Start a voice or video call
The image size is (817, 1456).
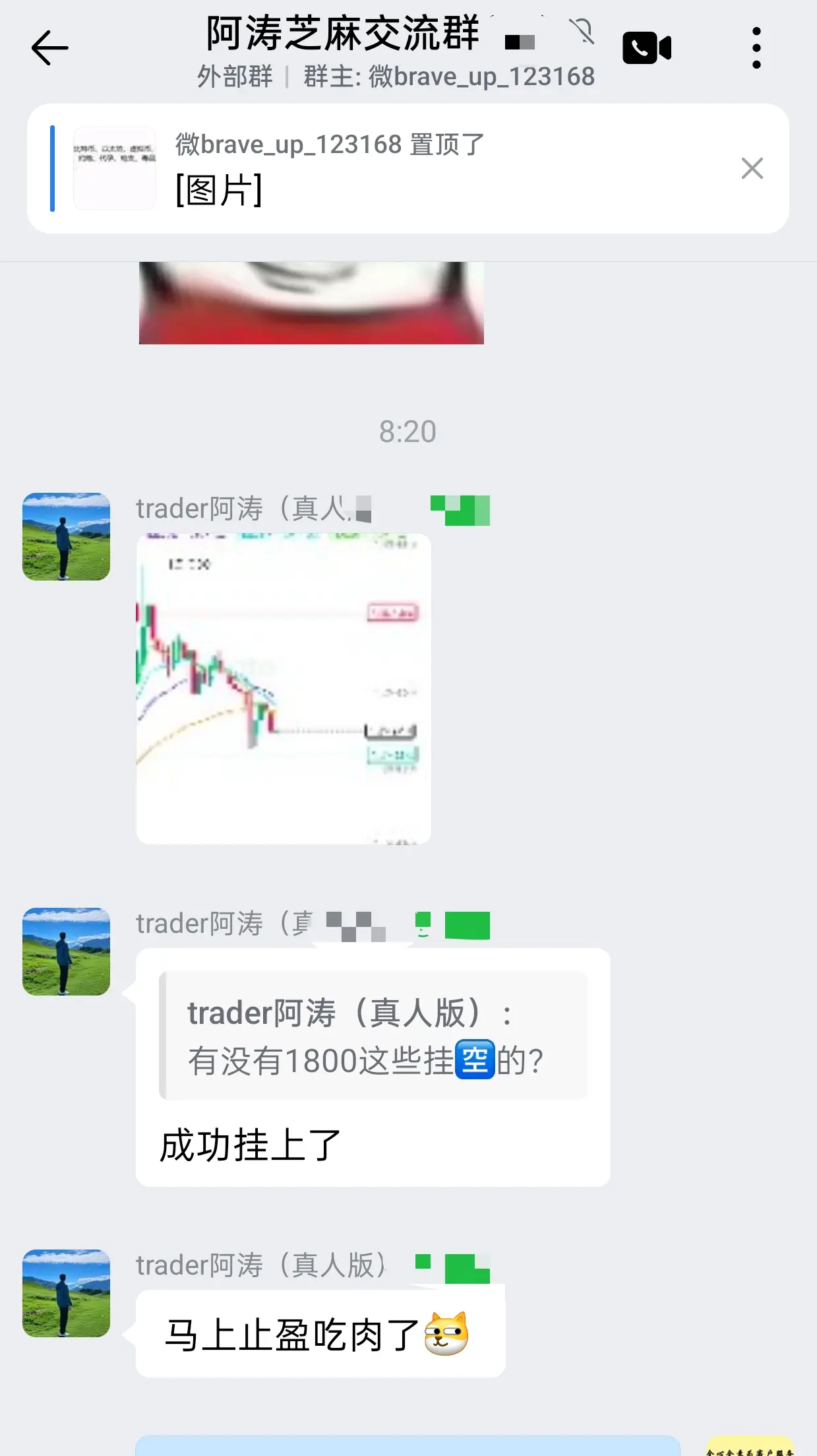tap(647, 48)
